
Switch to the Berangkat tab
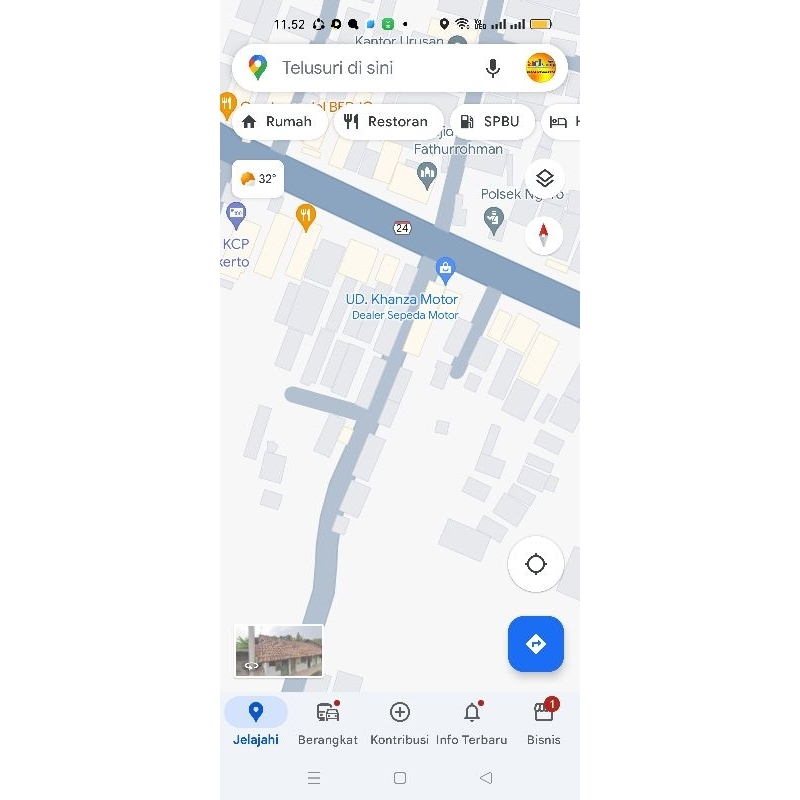click(328, 723)
